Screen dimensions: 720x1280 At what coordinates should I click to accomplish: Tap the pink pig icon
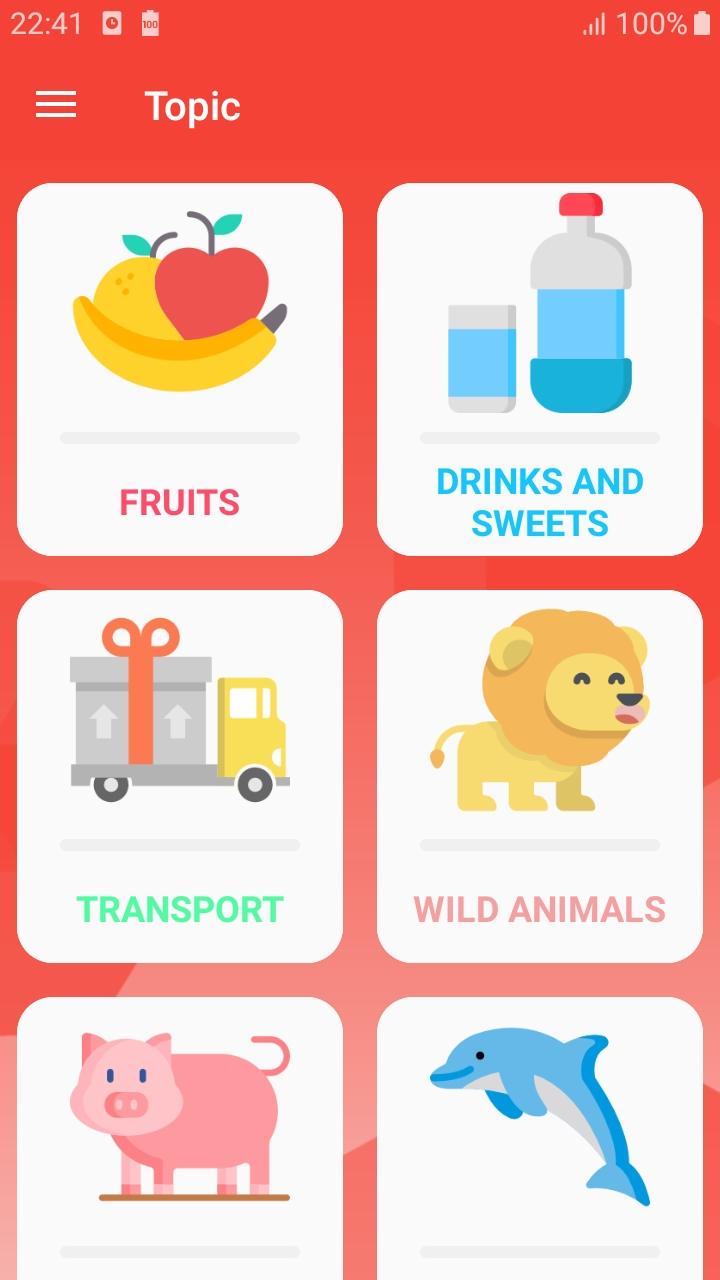click(x=180, y=1110)
